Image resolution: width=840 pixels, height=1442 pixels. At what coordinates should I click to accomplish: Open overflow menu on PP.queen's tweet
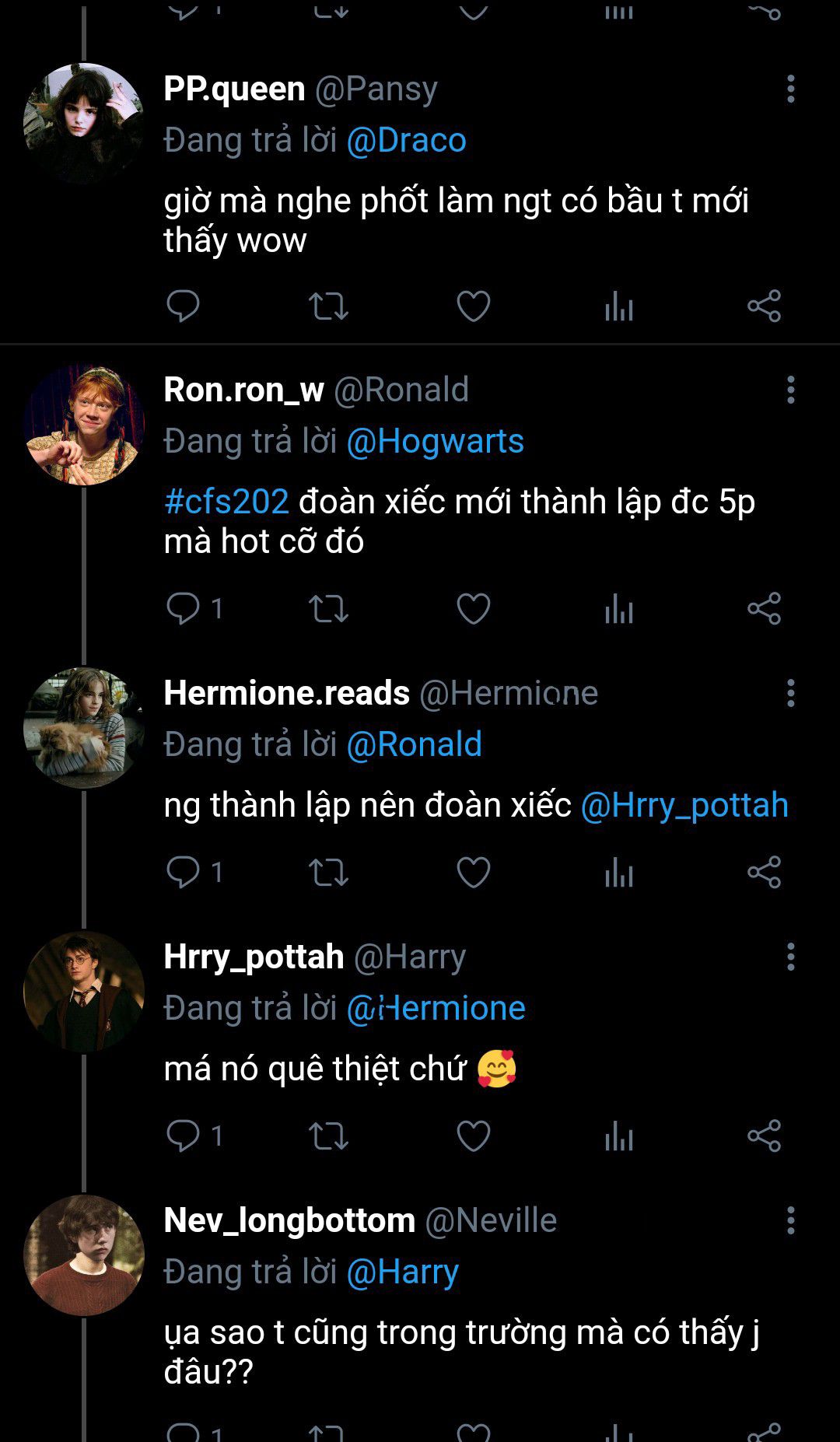pos(790,89)
